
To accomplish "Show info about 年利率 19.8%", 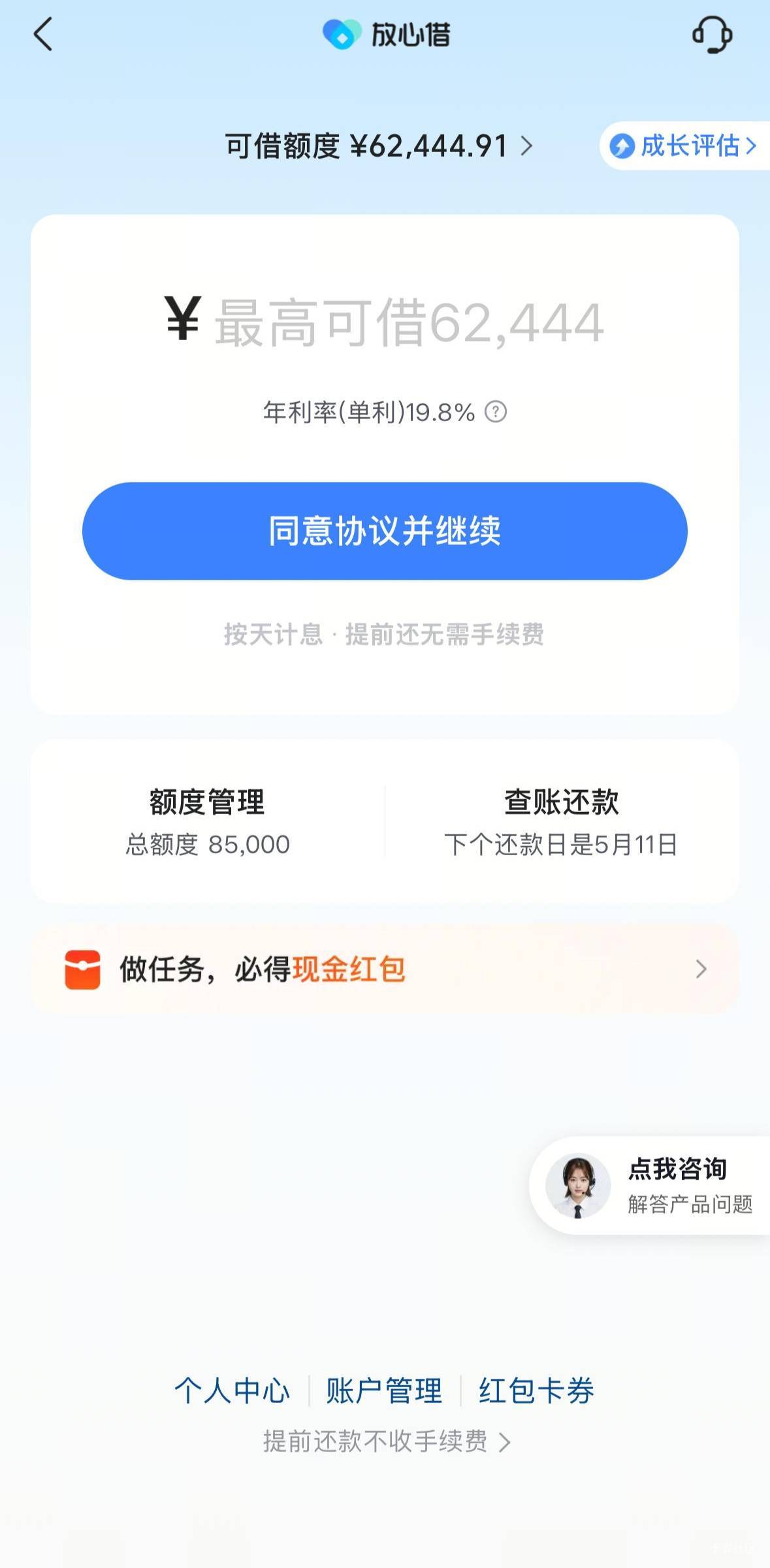I will pyautogui.click(x=496, y=412).
